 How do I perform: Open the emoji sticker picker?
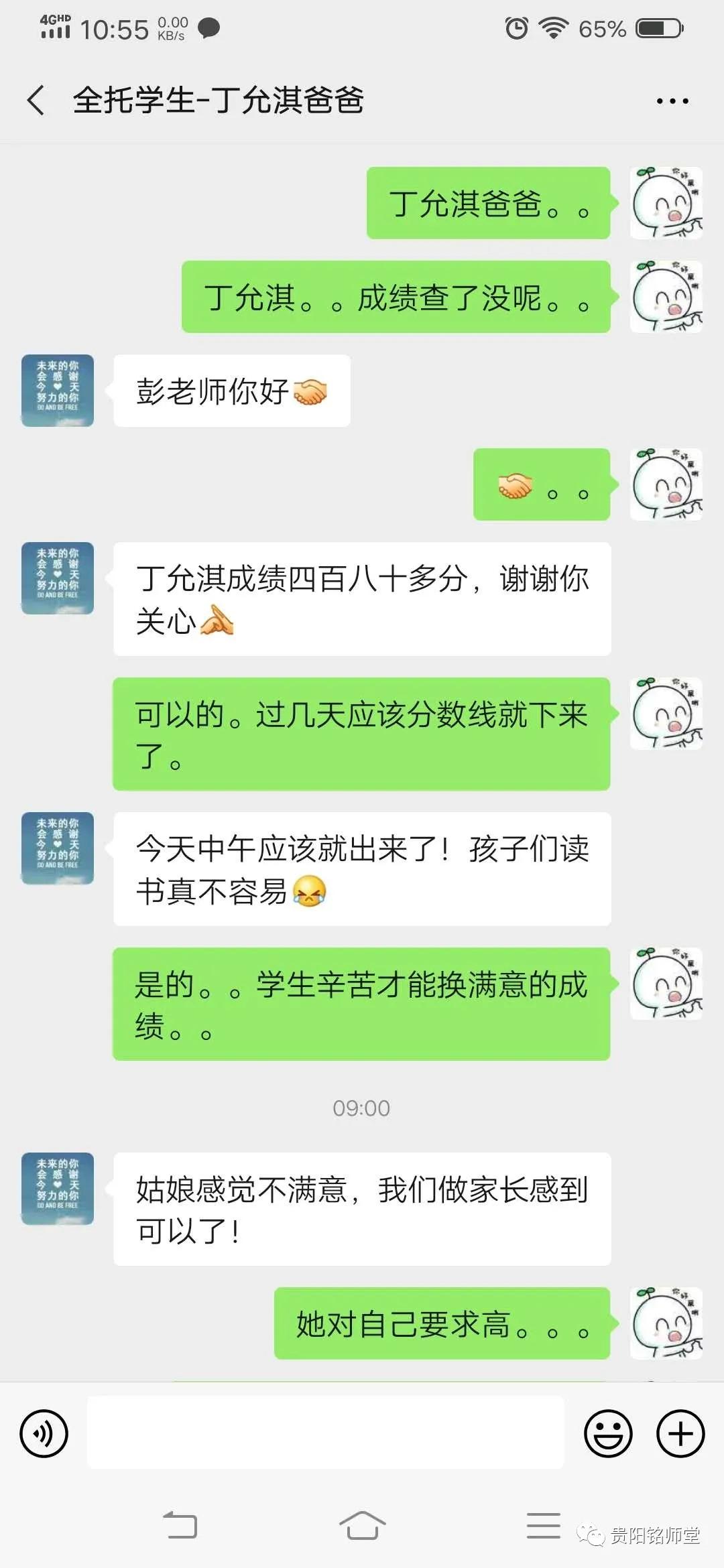(x=608, y=1433)
